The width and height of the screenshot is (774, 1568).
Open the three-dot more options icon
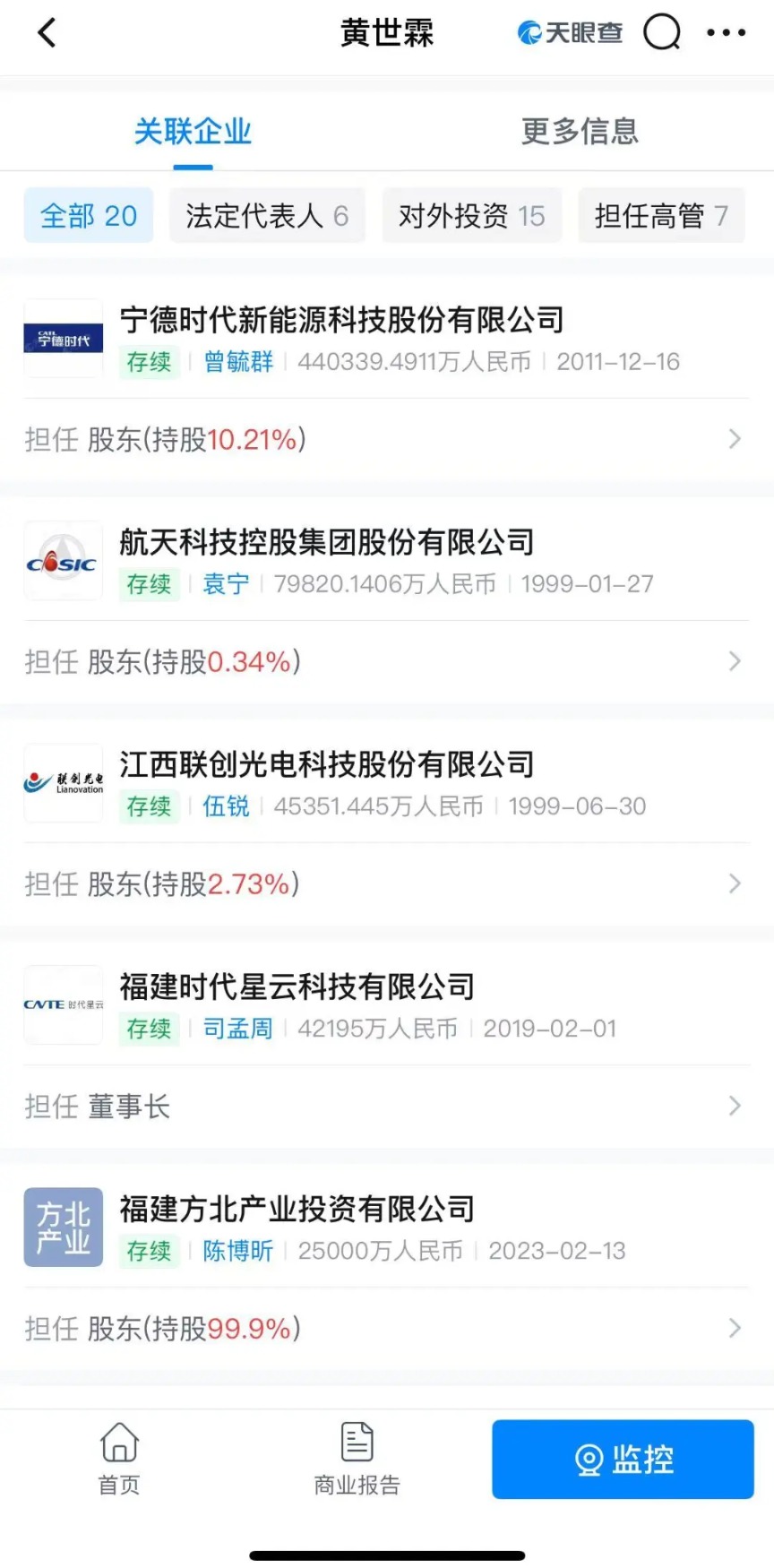(725, 31)
